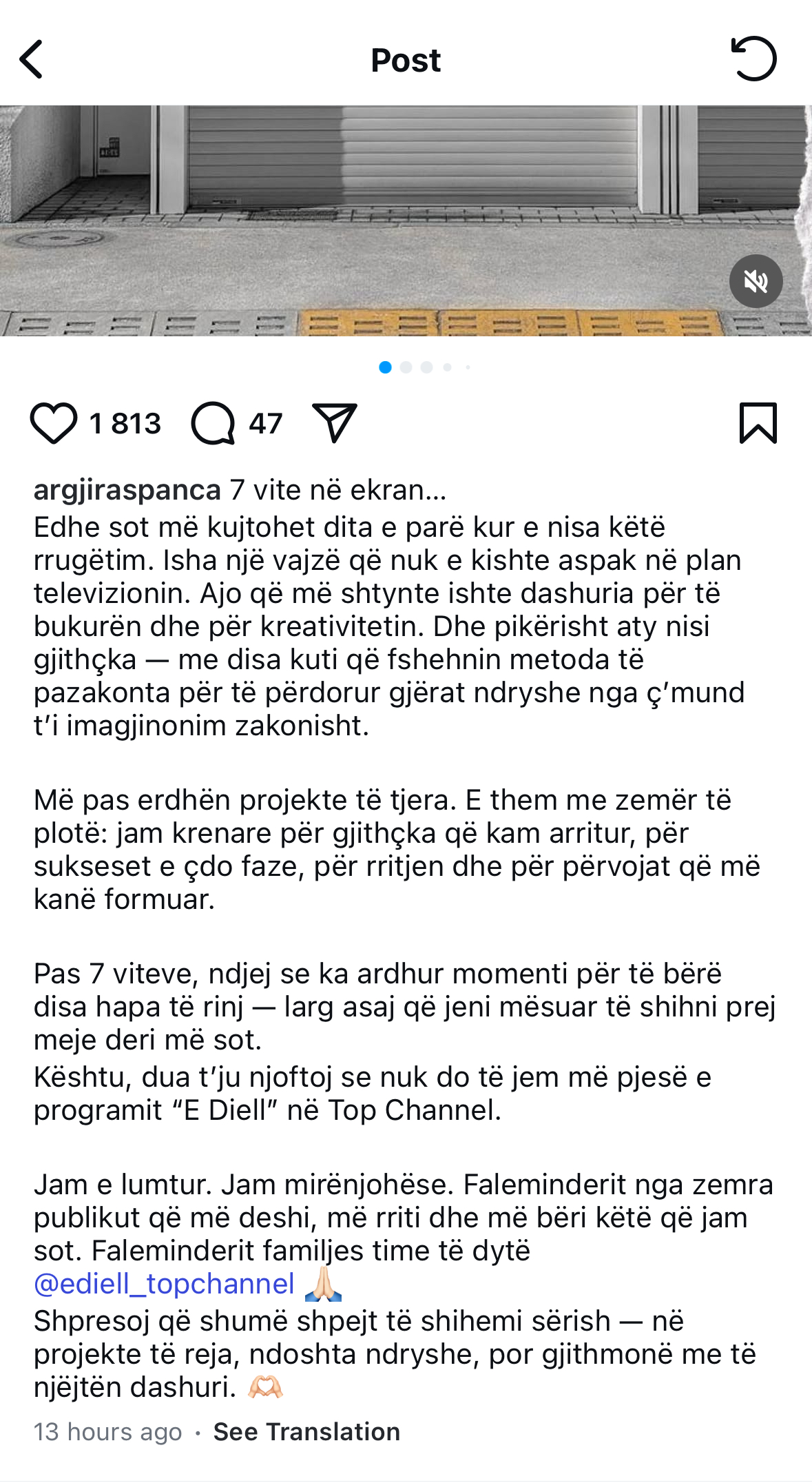Like argjiraspanca's post
This screenshot has width=812, height=1483.
click(54, 423)
